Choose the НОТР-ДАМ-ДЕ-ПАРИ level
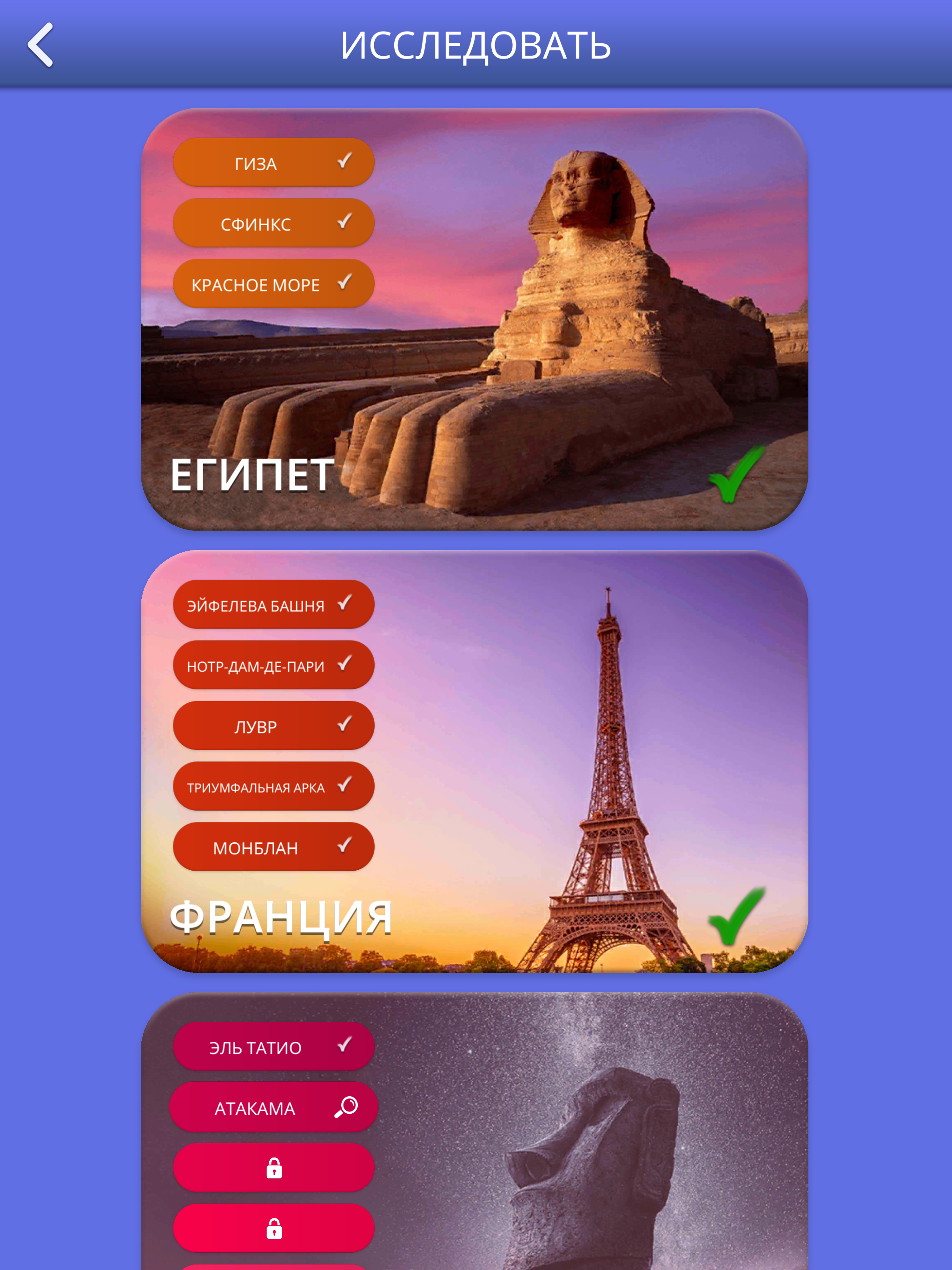This screenshot has height=1270, width=952. pyautogui.click(x=273, y=665)
